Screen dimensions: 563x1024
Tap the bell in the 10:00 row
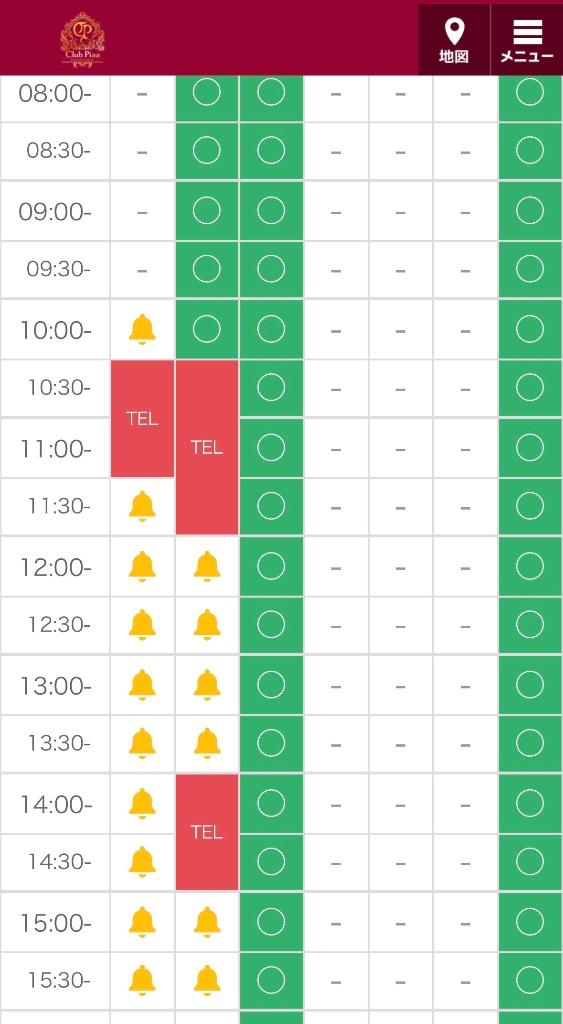(142, 329)
